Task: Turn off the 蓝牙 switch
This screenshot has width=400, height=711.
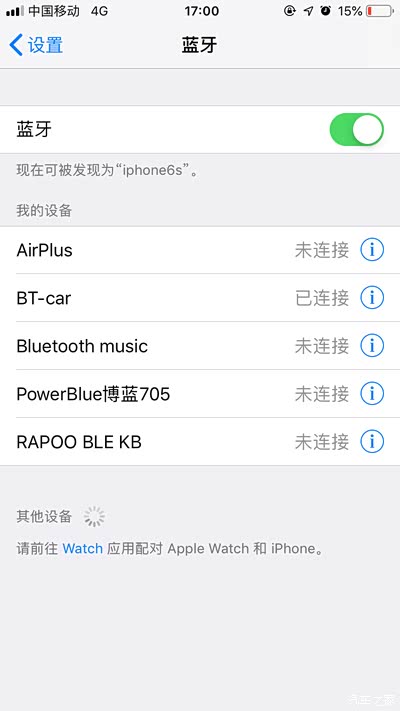Action: point(356,130)
